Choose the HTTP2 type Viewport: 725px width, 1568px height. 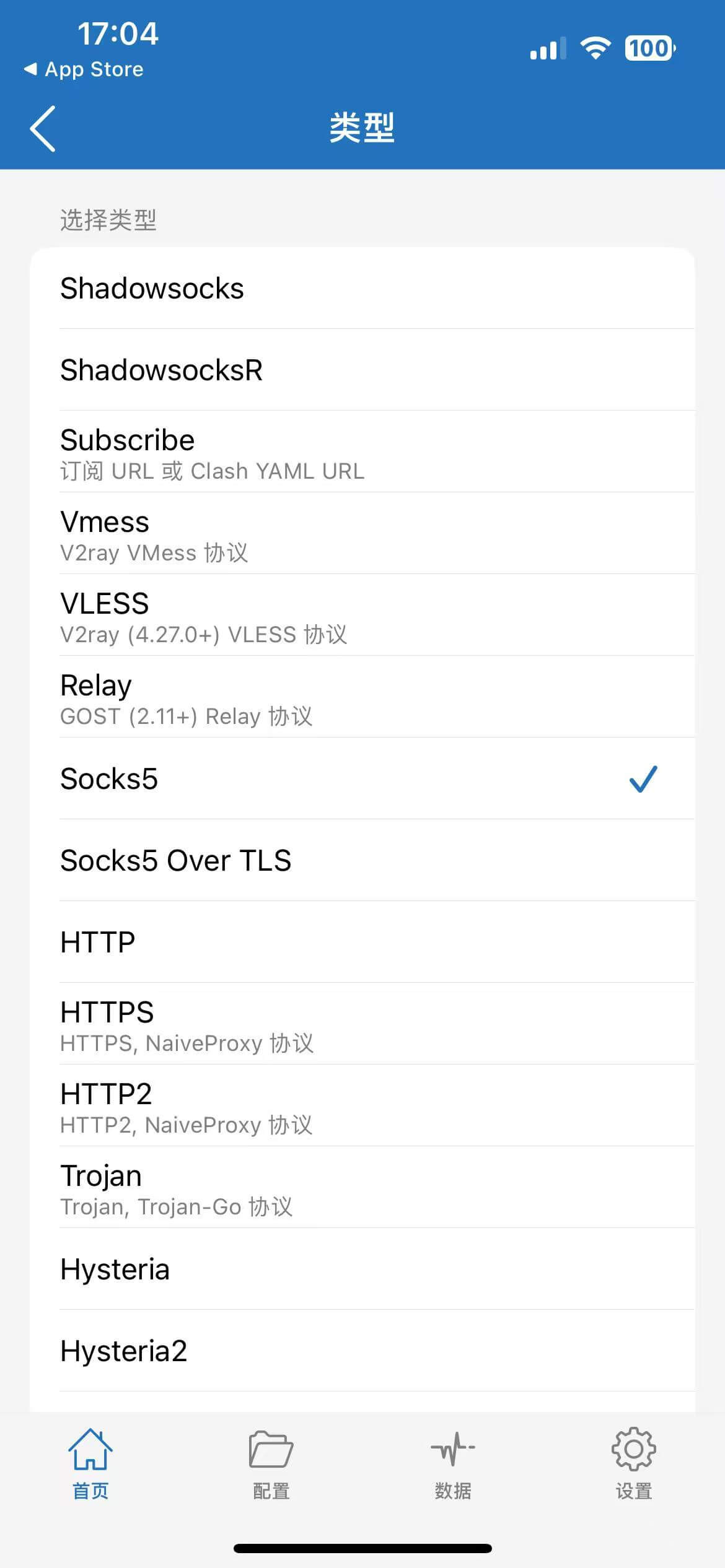[x=362, y=1107]
